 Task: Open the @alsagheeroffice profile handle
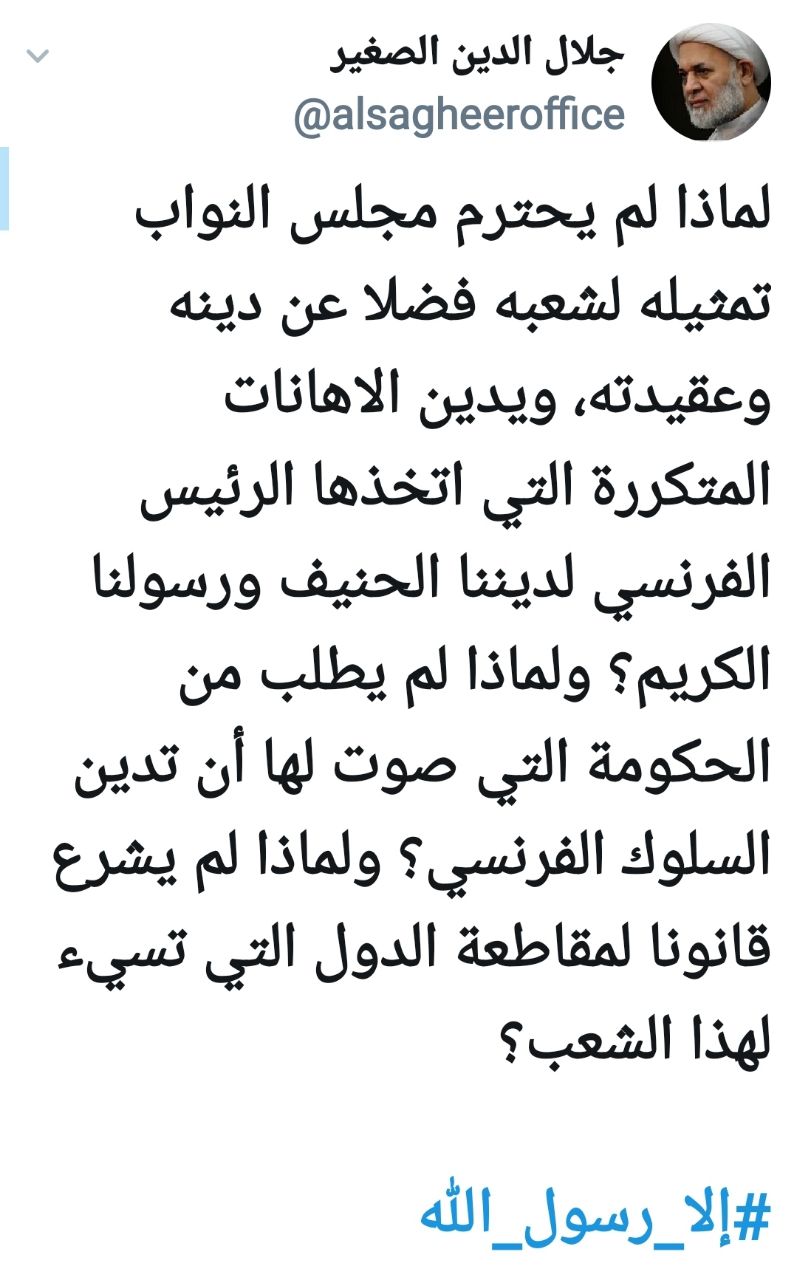pyautogui.click(x=460, y=116)
